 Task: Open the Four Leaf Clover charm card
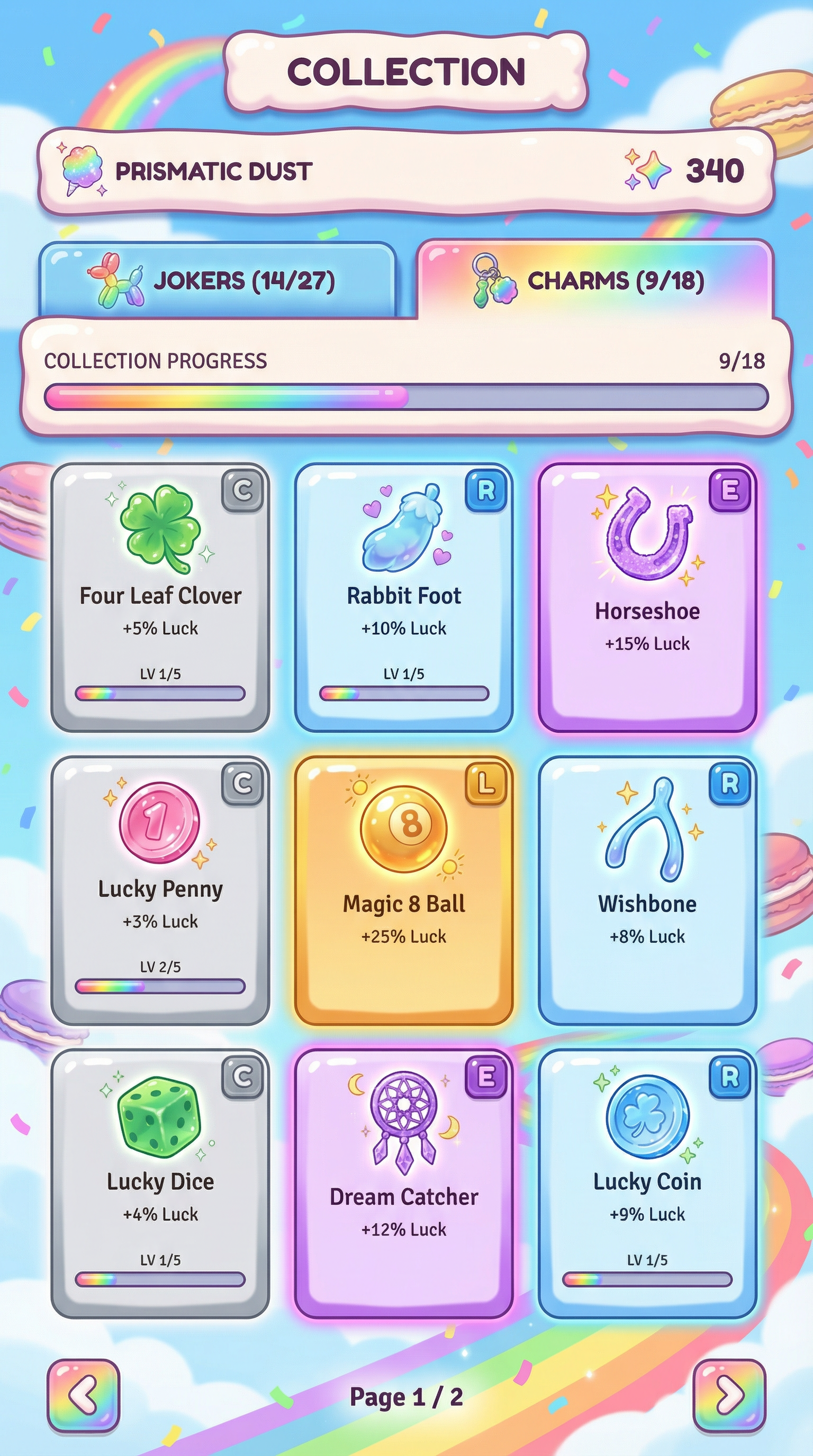tap(160, 597)
